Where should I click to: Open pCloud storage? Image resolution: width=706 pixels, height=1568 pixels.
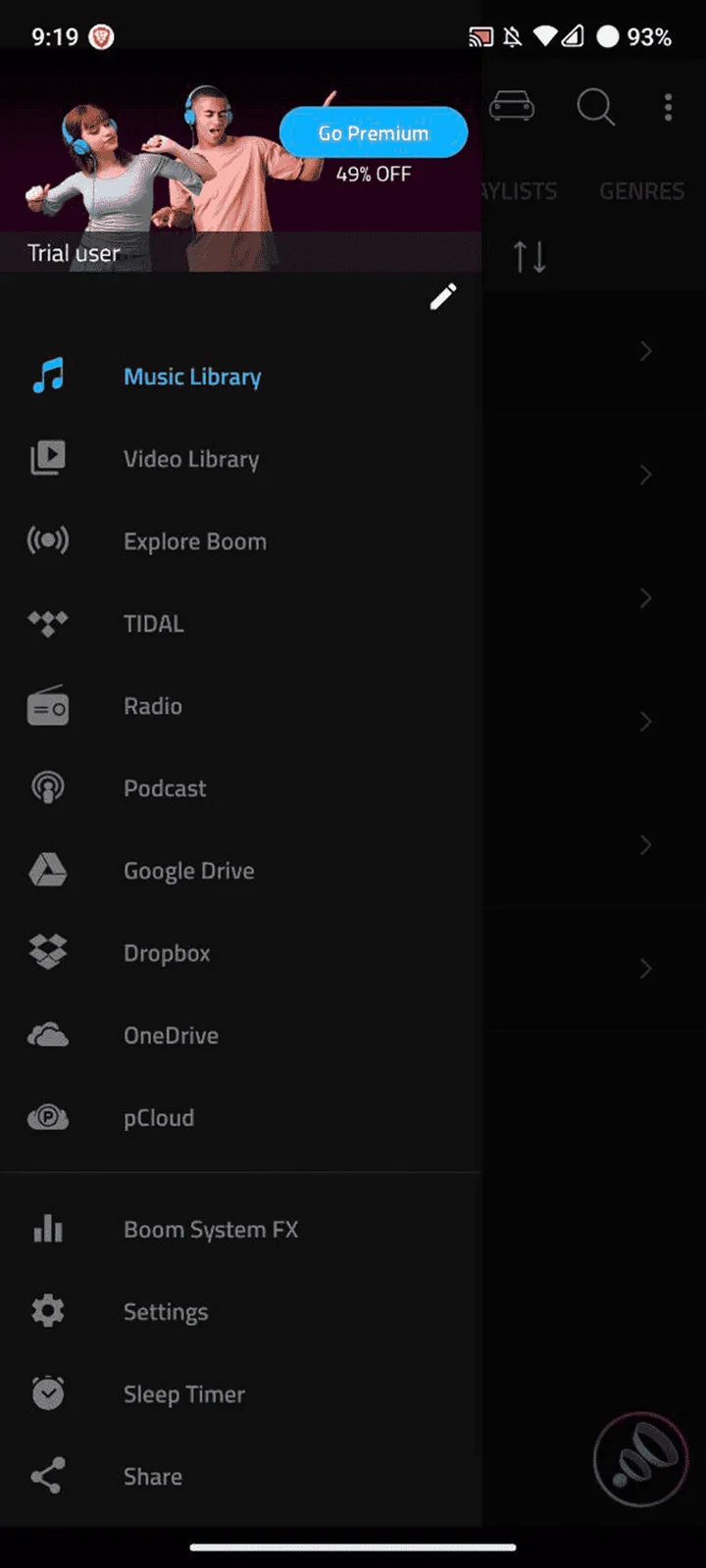pyautogui.click(x=159, y=1118)
